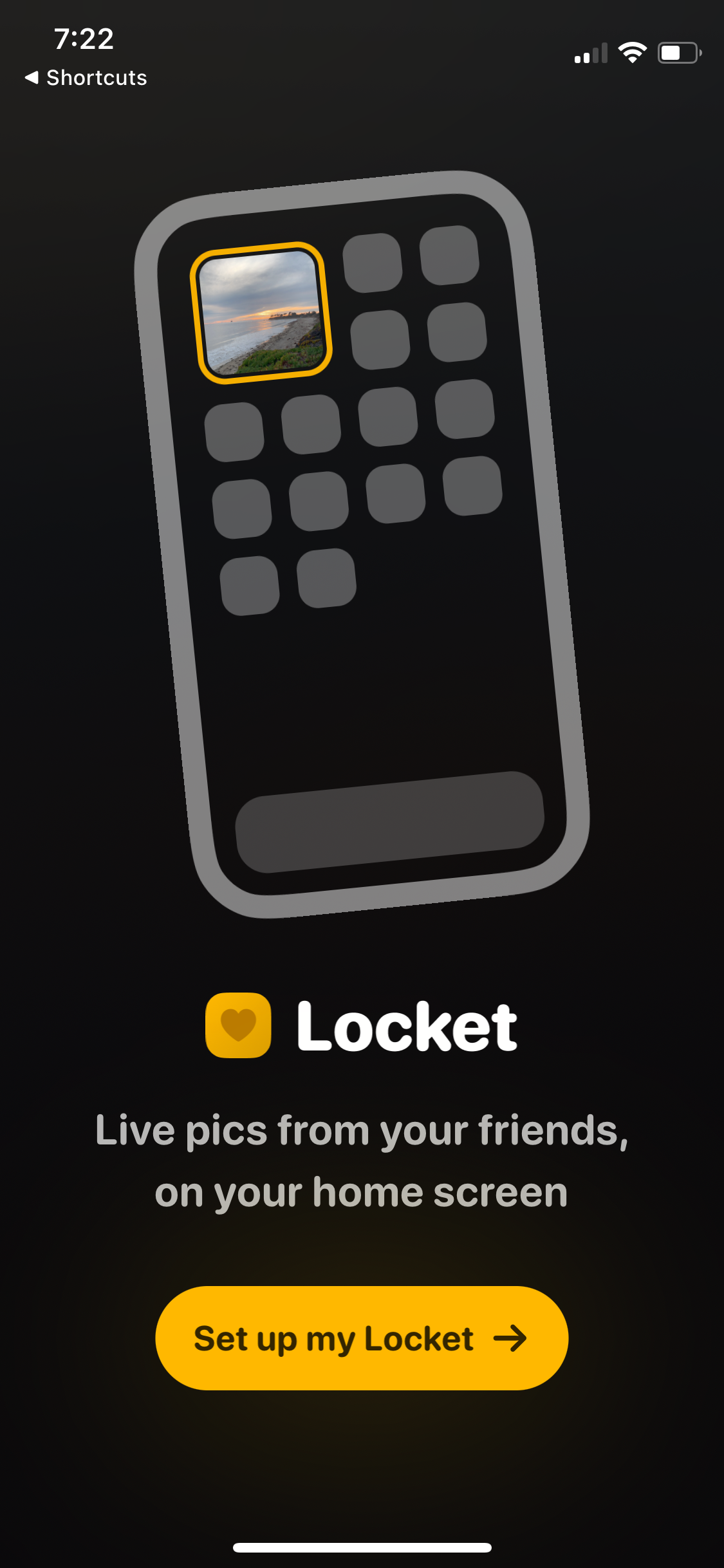The image size is (724, 1568).
Task: Tap the battery indicator
Action: click(679, 54)
